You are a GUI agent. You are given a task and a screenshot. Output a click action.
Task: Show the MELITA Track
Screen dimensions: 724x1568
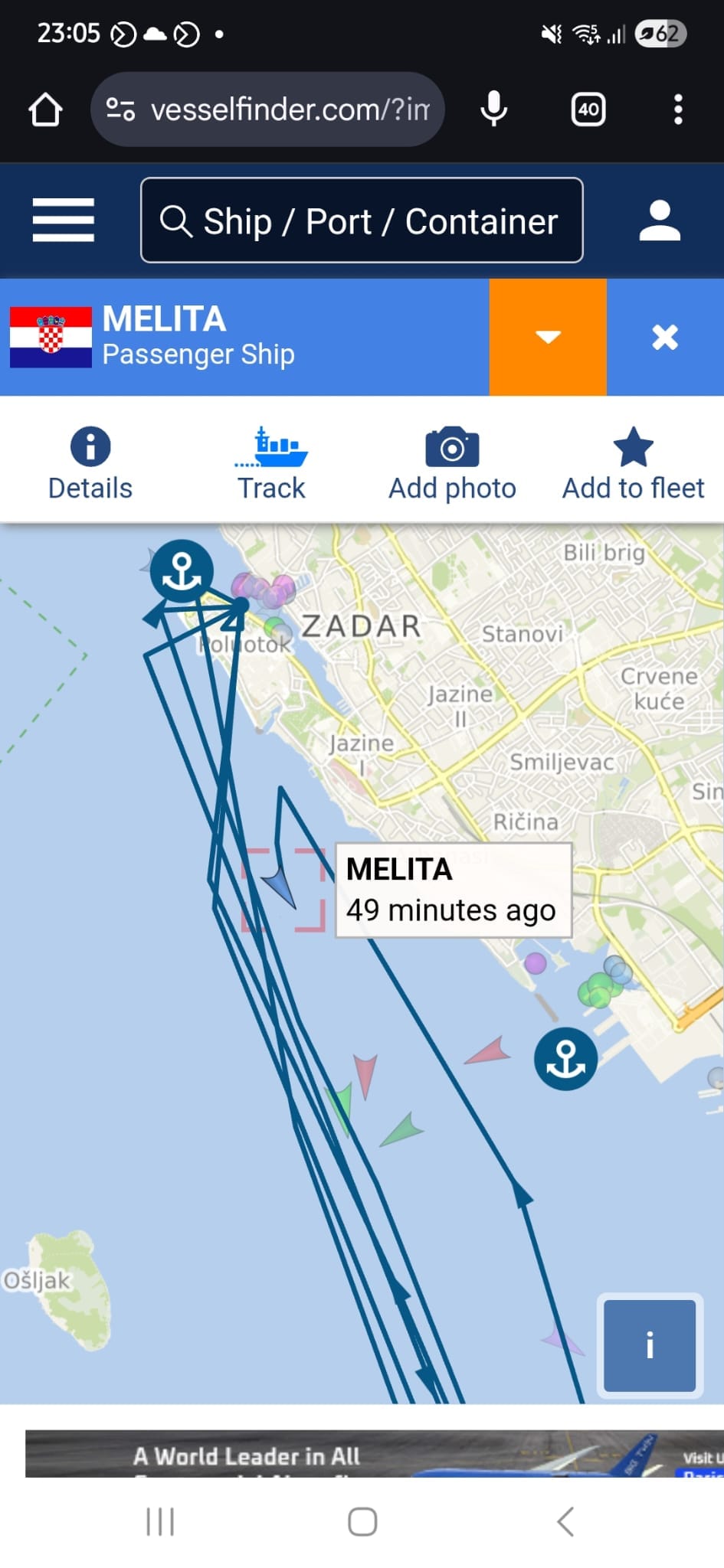coord(271,464)
